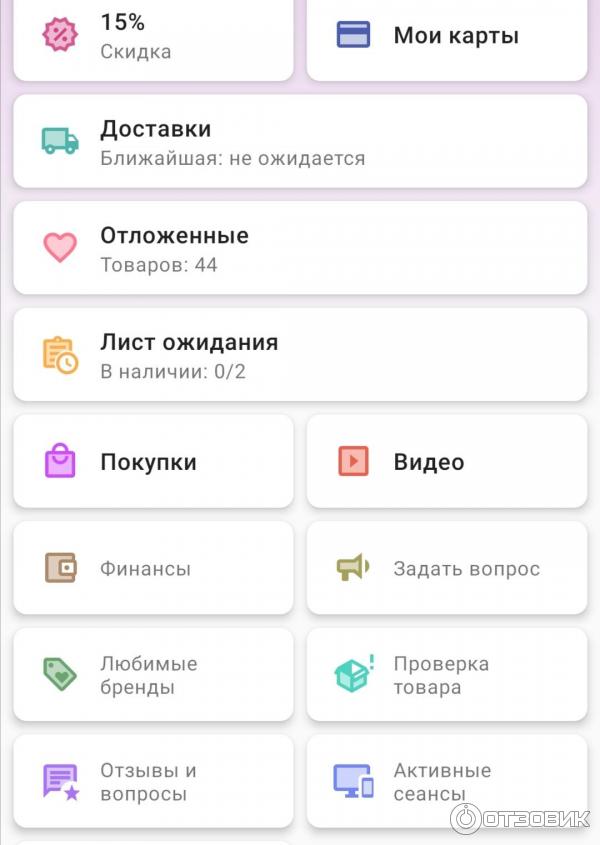Open Отложенные saved items

click(x=300, y=248)
